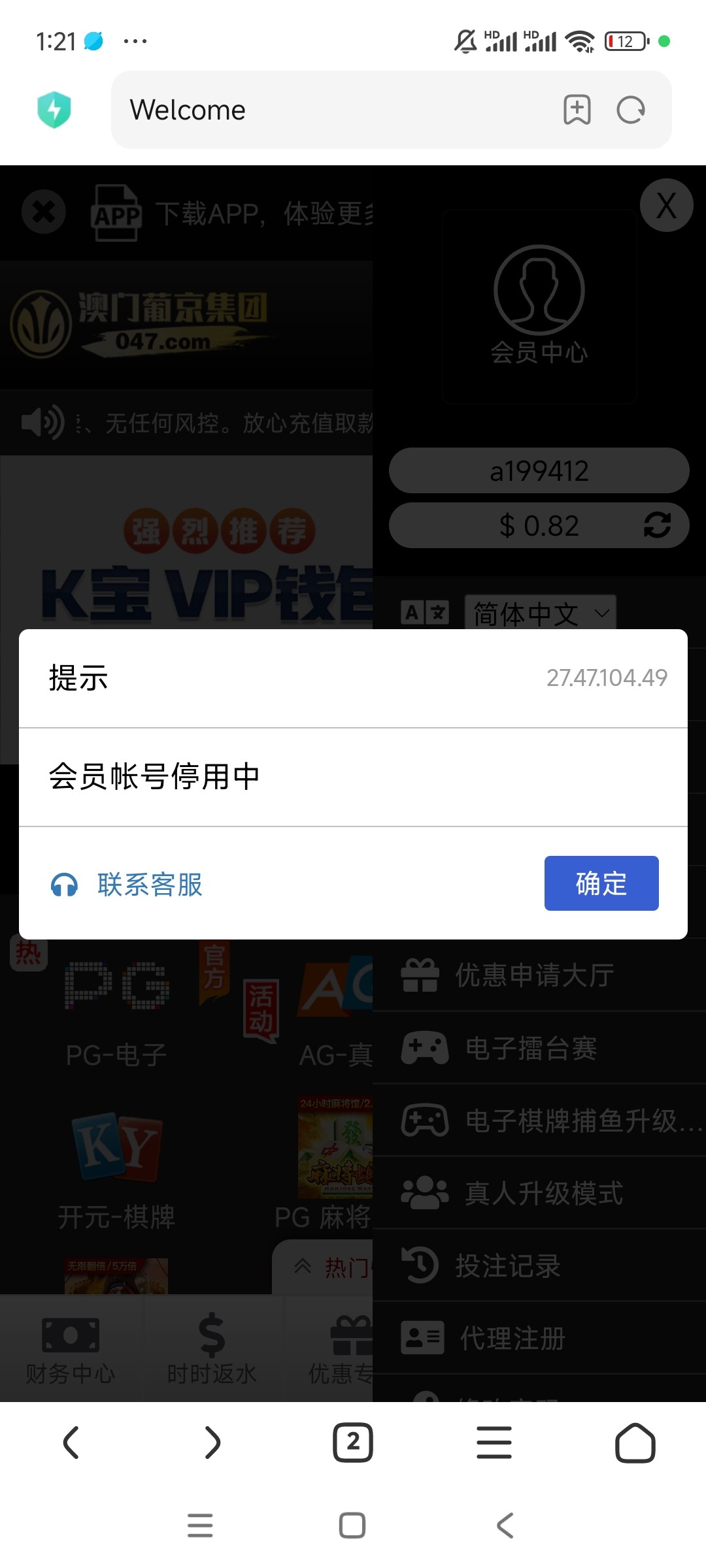
Task: Tap the Welcome address bar
Action: pyautogui.click(x=294, y=110)
